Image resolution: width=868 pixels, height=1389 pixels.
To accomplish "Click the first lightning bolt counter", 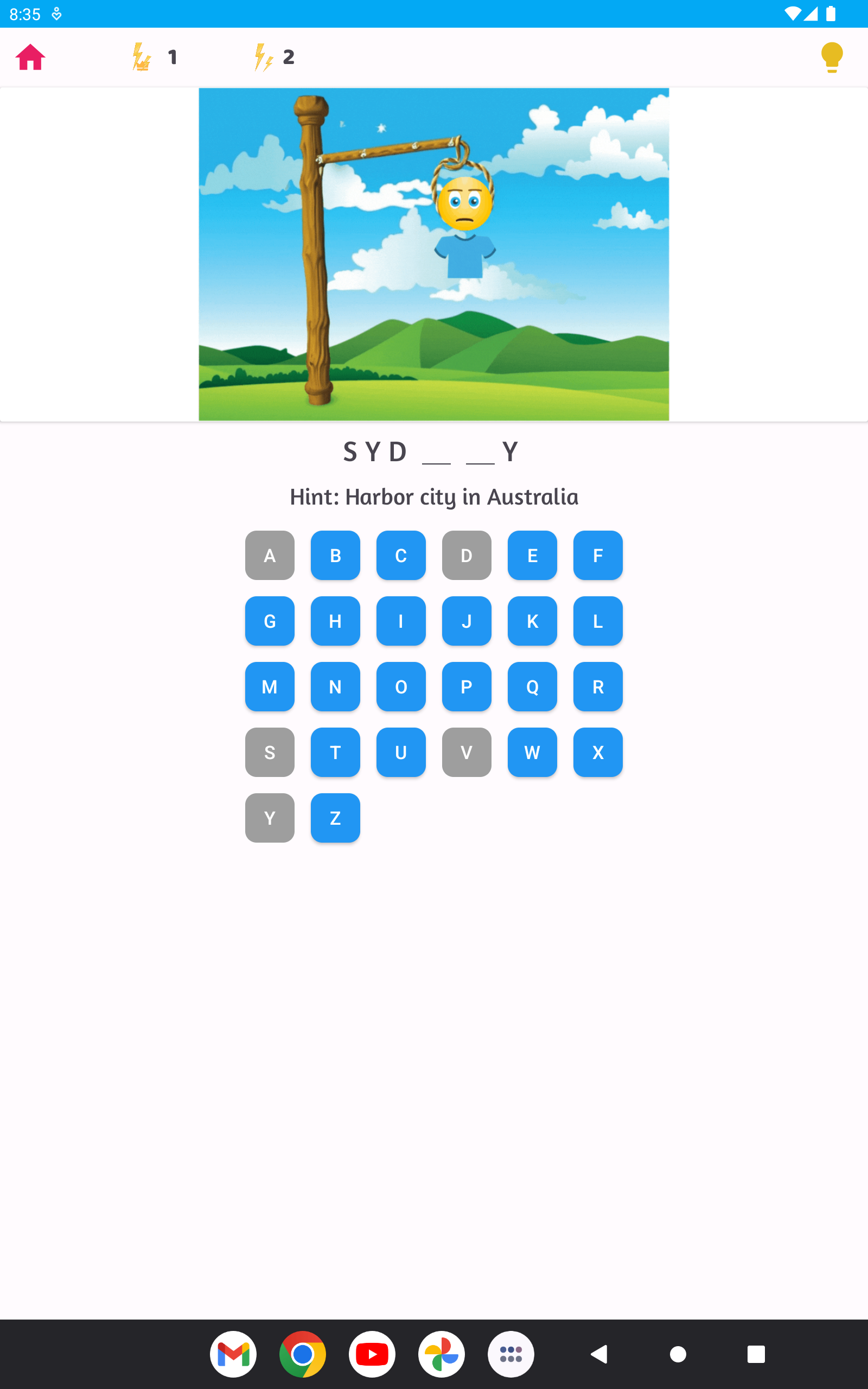I will 152,57.
